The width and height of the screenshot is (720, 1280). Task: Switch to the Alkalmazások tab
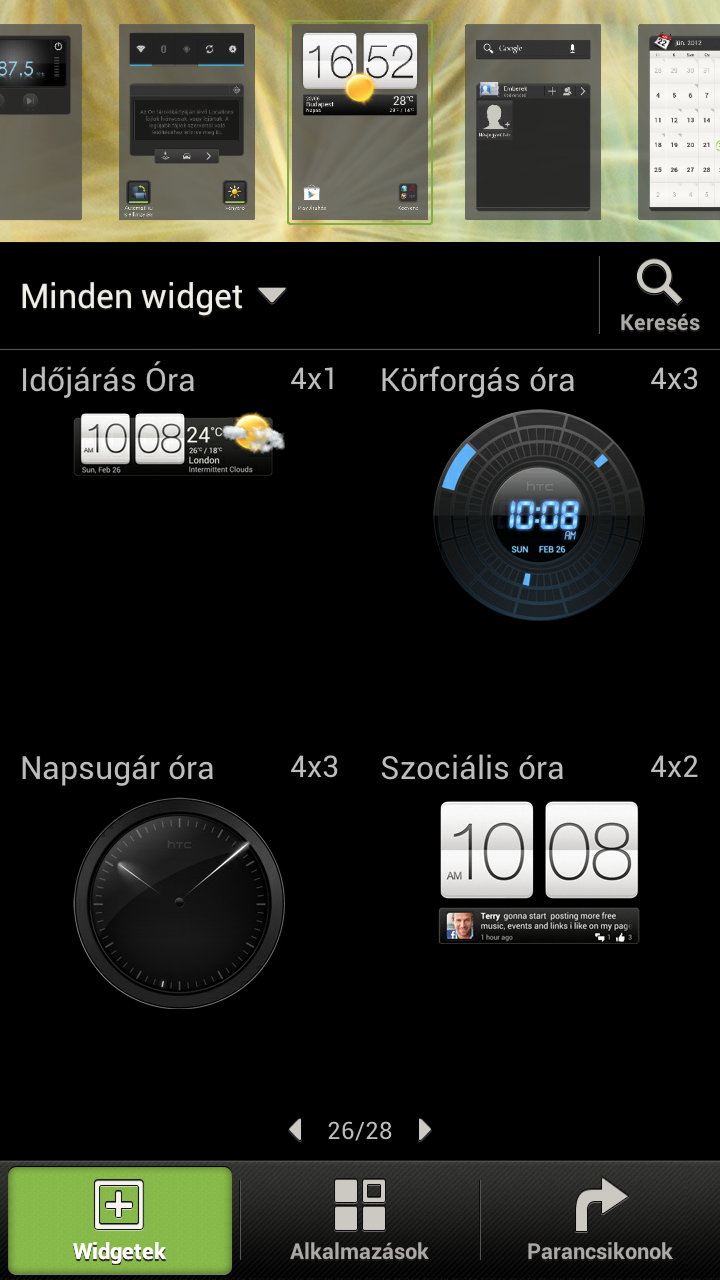coord(359,1221)
